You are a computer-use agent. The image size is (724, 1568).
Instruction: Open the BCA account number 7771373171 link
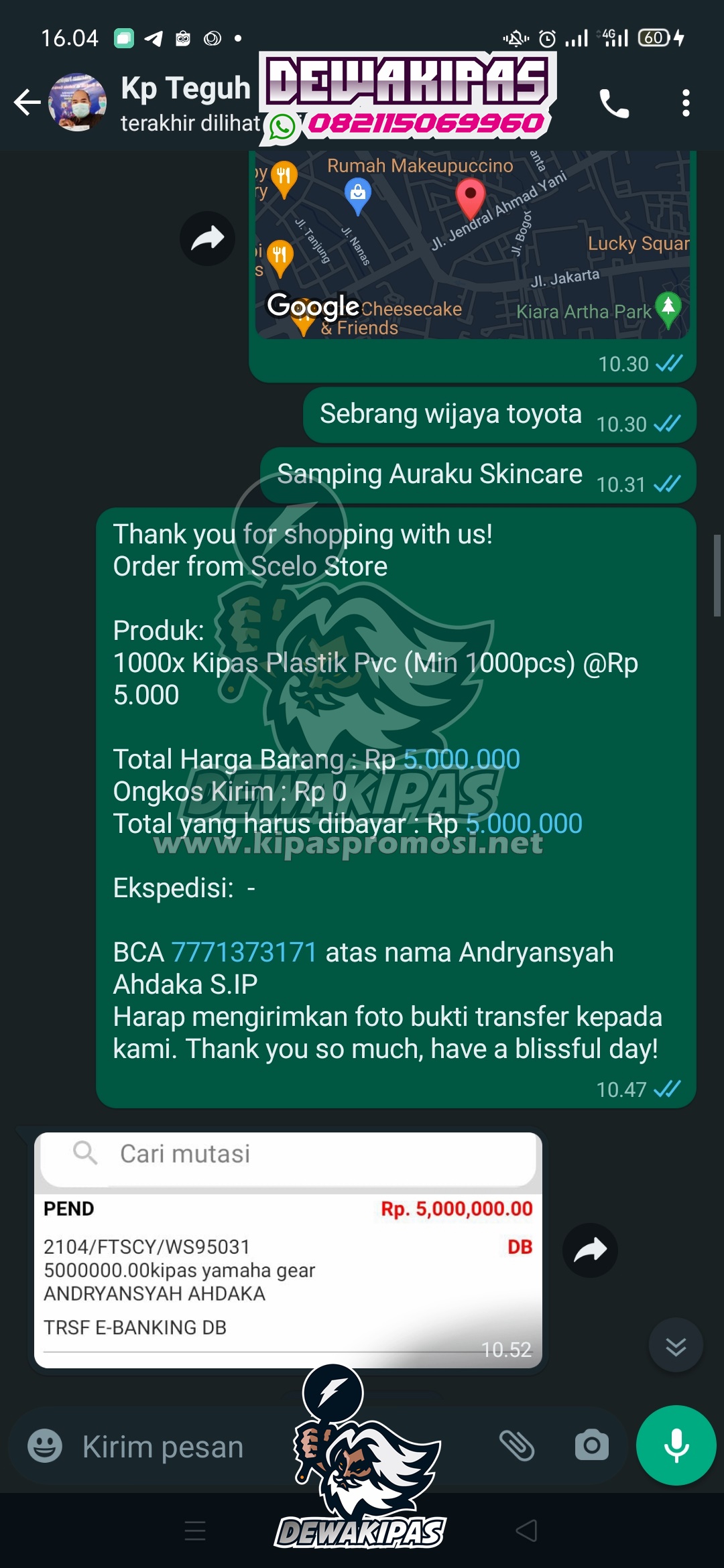click(244, 952)
